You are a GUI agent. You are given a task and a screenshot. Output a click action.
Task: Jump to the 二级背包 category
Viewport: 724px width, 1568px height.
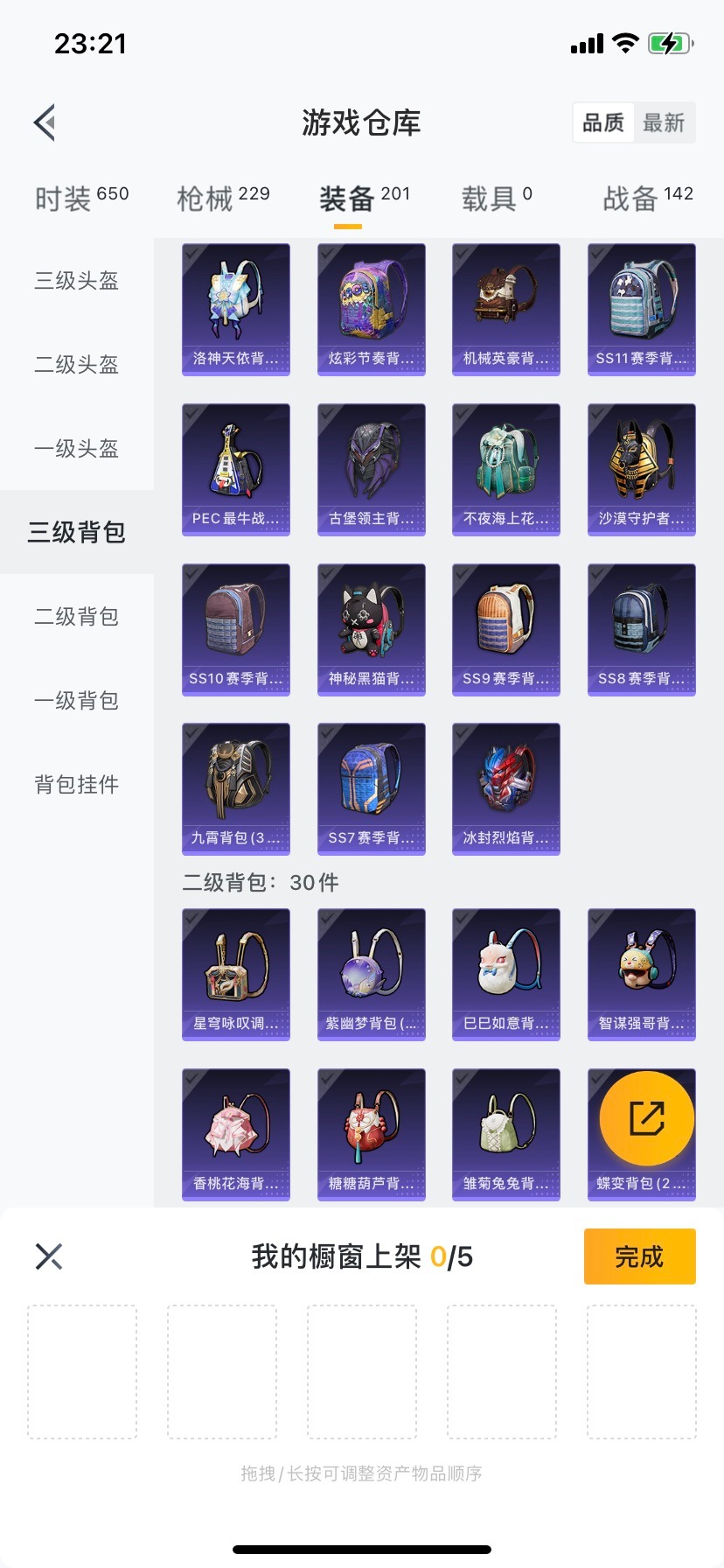[x=77, y=617]
